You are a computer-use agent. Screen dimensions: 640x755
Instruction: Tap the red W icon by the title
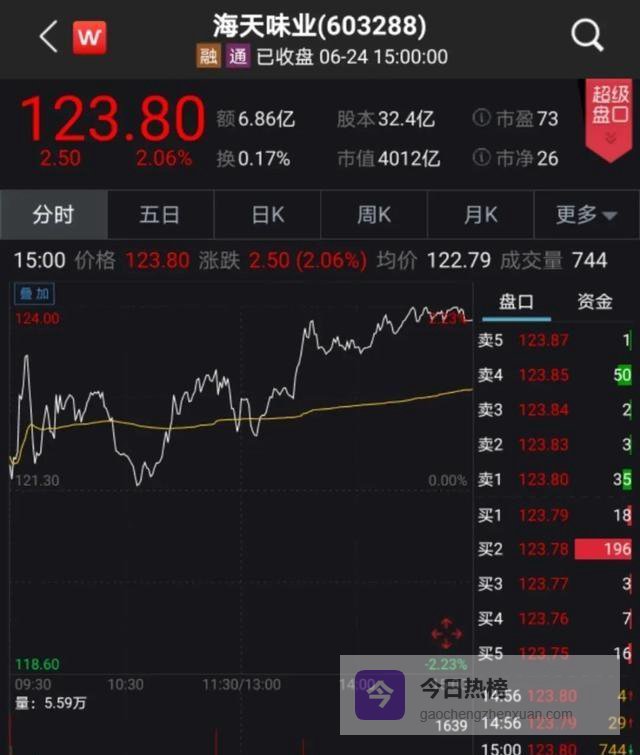click(x=89, y=38)
